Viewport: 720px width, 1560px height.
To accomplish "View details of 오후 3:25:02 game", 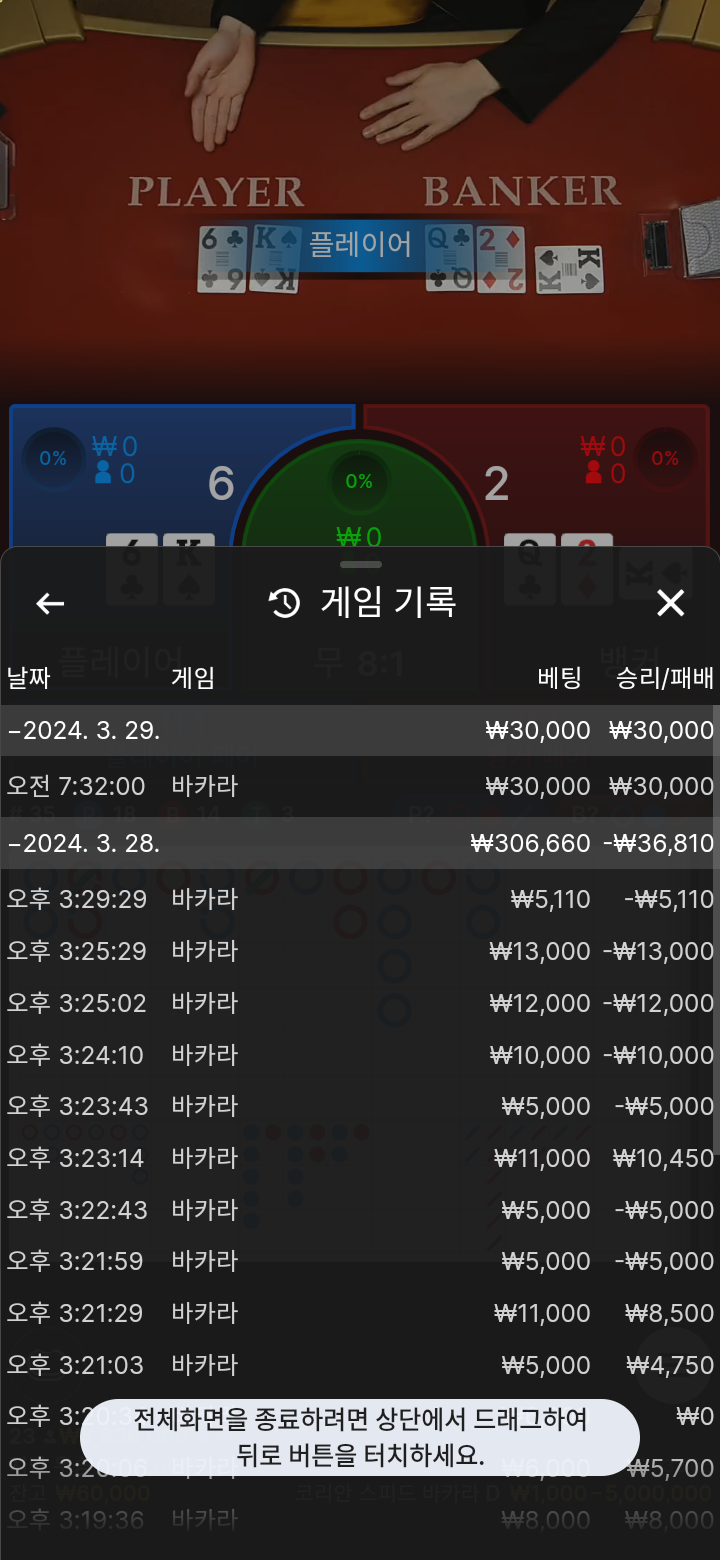I will [x=360, y=1003].
